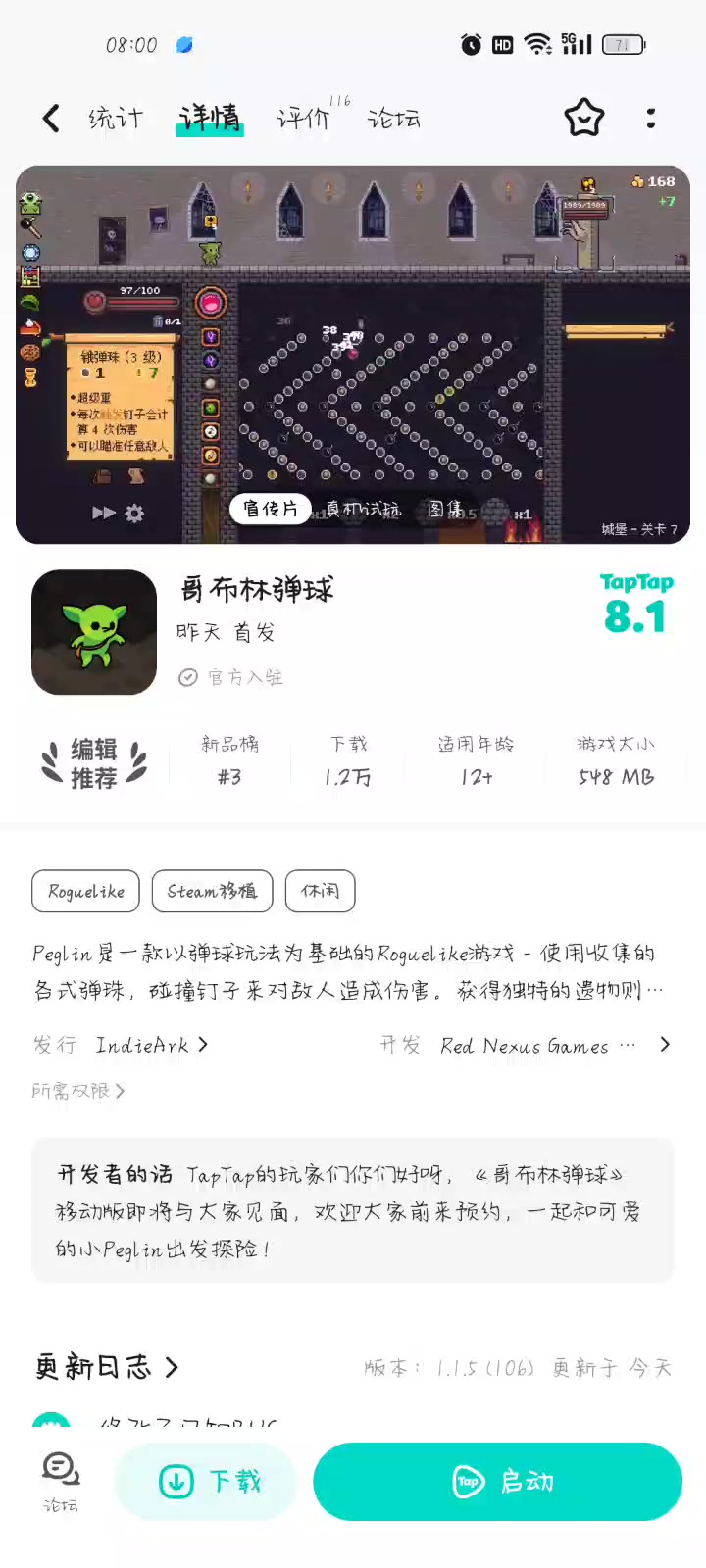Expand the 更新日志 section
The width and height of the screenshot is (706, 1568).
point(107,1367)
